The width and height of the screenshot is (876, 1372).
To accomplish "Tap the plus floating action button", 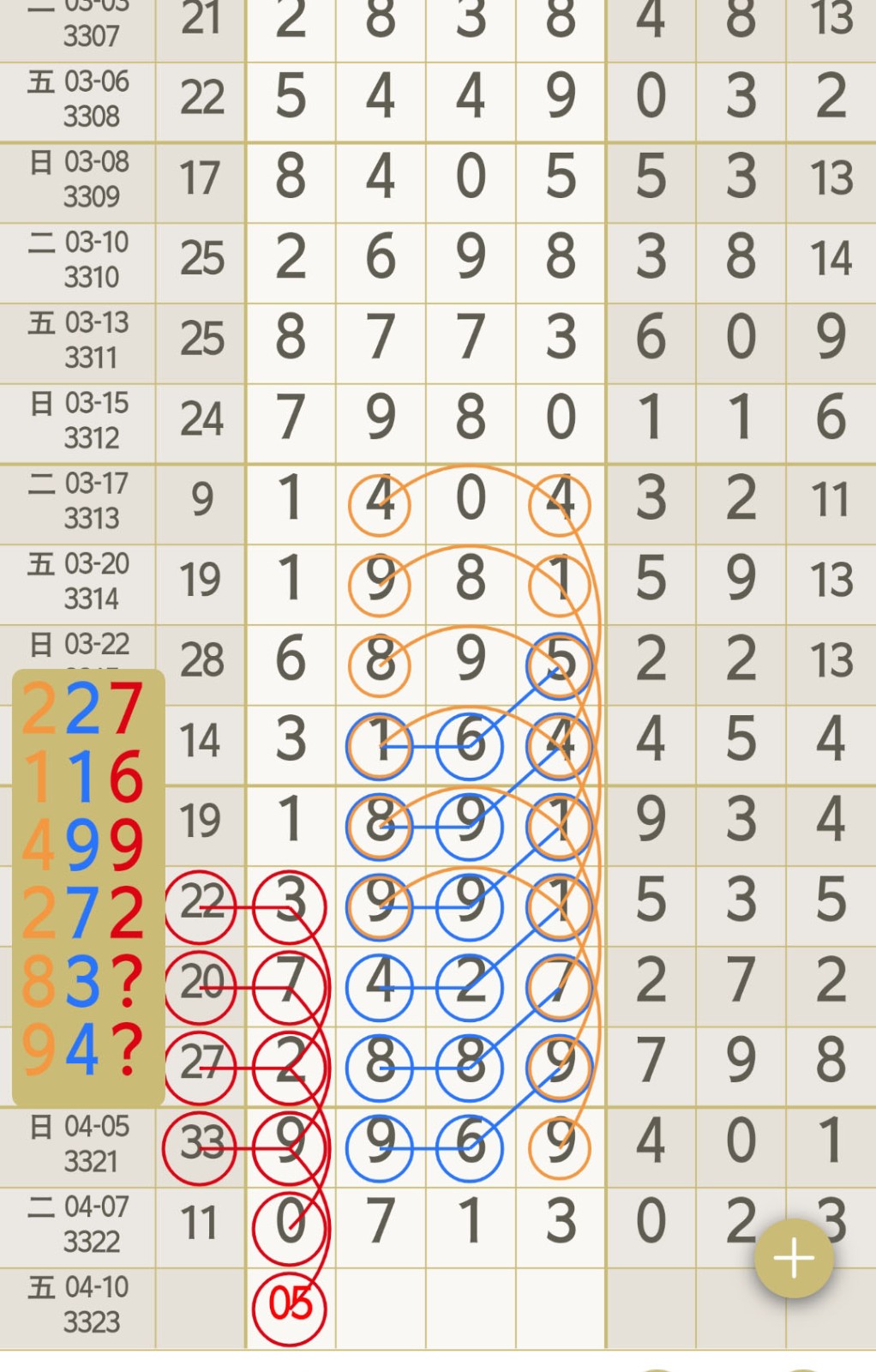I will (x=794, y=1258).
